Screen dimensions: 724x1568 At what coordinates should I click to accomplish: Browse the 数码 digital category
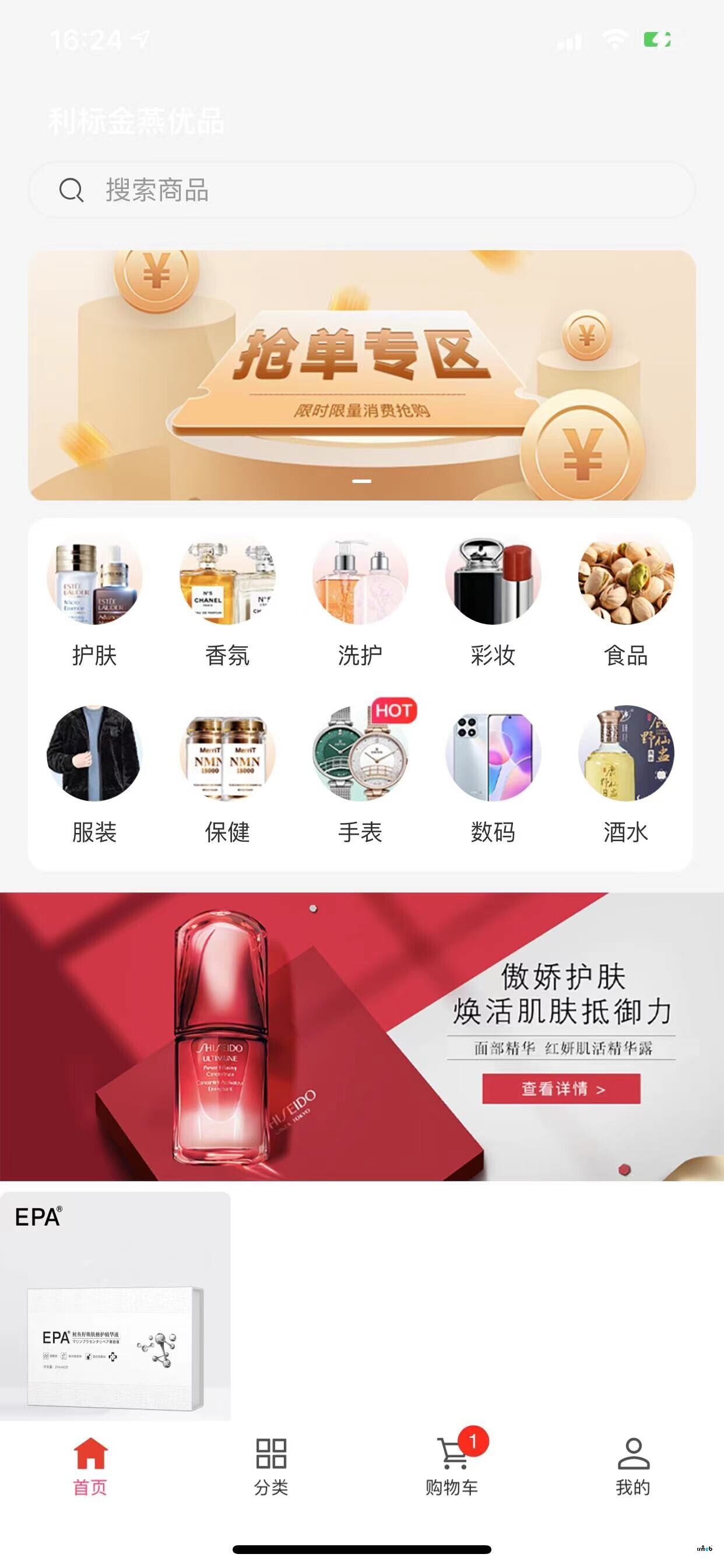[x=493, y=774]
